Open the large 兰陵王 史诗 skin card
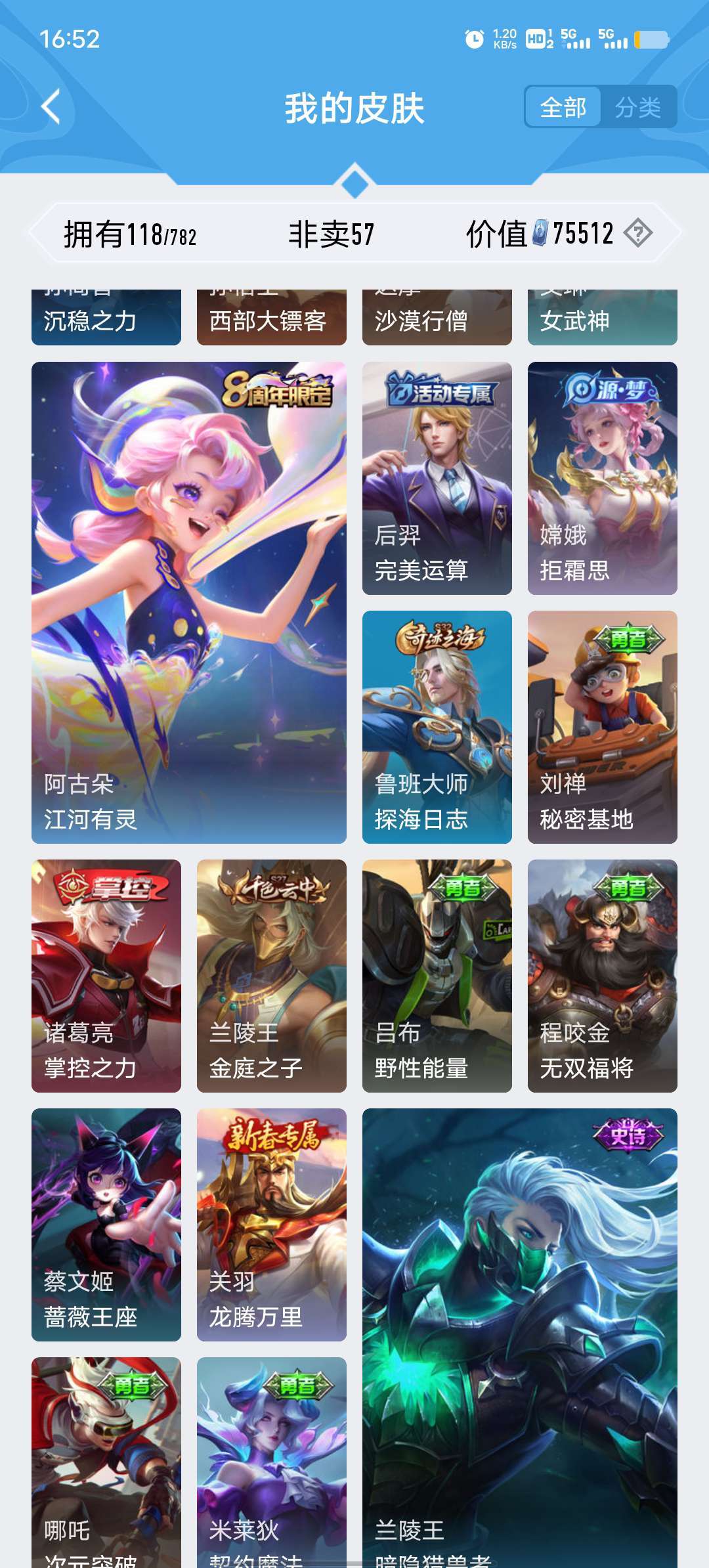This screenshot has height=1568, width=709. click(x=519, y=1339)
